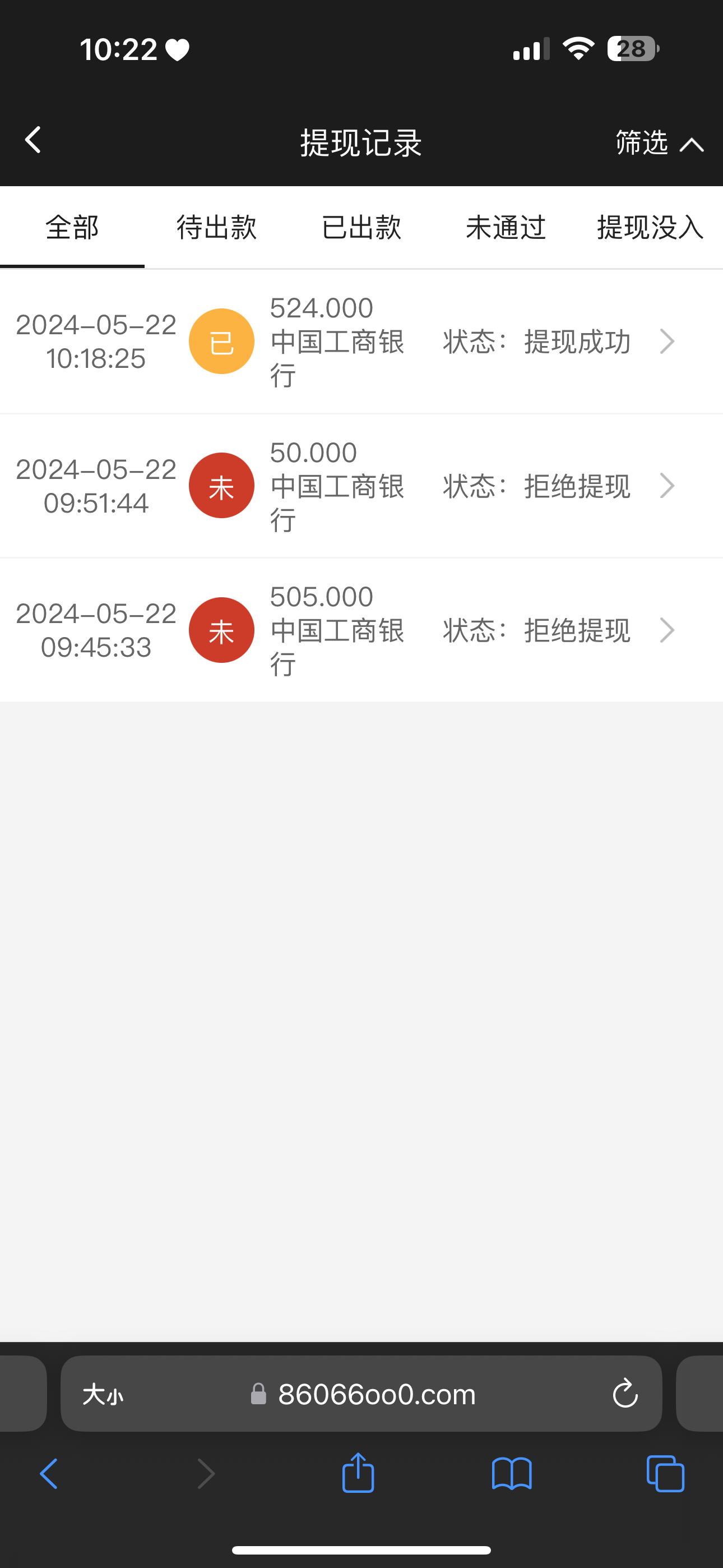The image size is (723, 1568).
Task: Reload the page in the address bar
Action: (624, 1394)
